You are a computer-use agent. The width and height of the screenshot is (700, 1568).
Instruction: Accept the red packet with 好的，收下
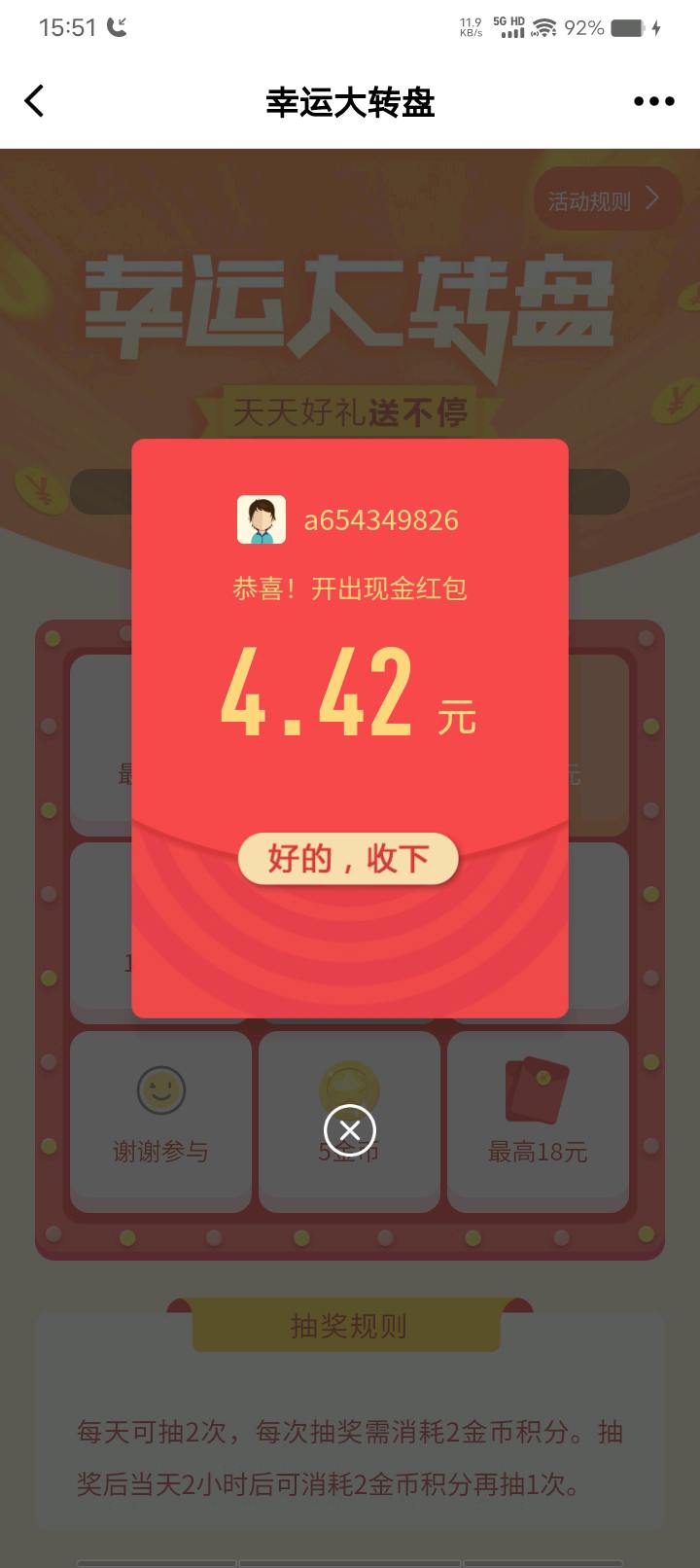pos(348,859)
